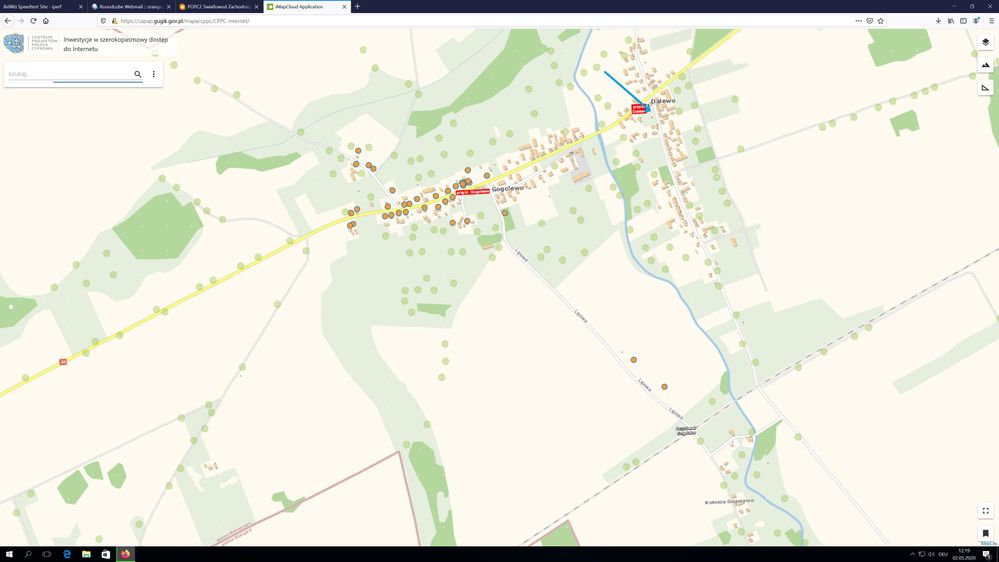Focus the 'szukaj...' search field
The height and width of the screenshot is (562, 999).
coord(70,74)
